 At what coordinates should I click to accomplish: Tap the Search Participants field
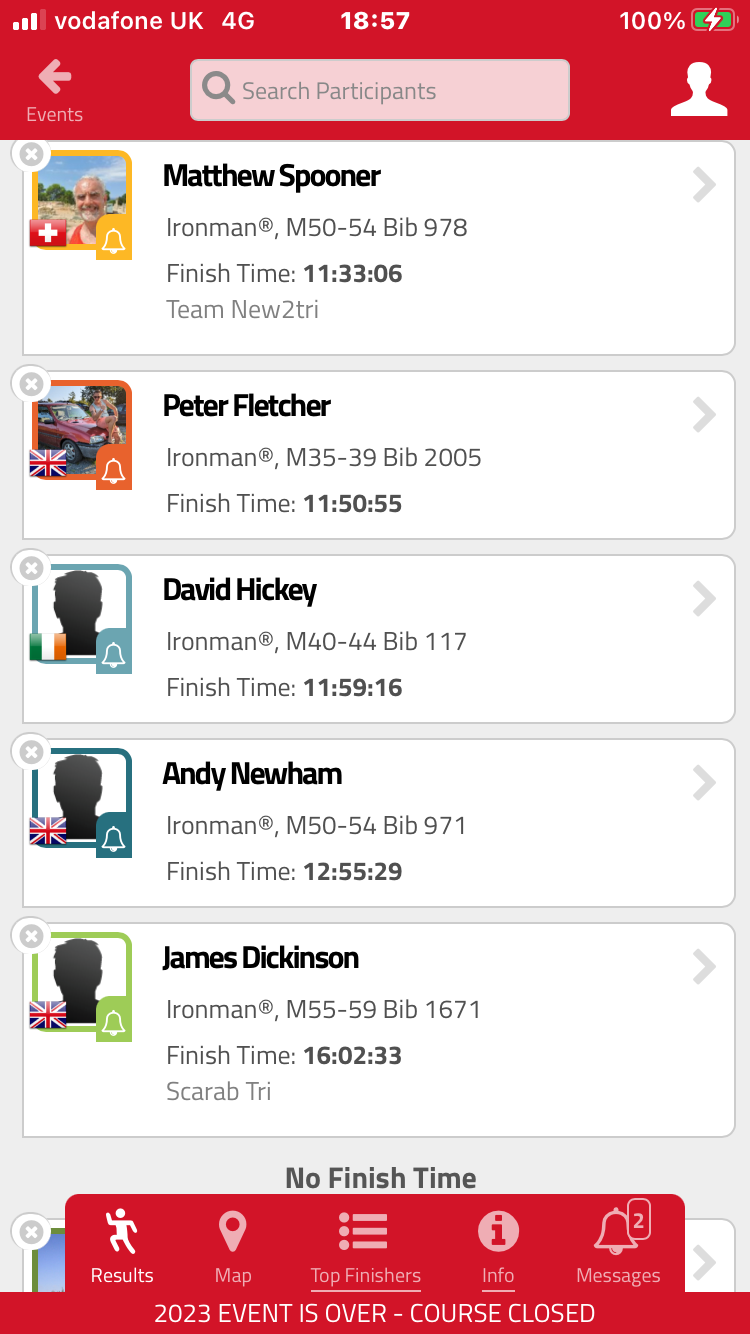pos(380,91)
